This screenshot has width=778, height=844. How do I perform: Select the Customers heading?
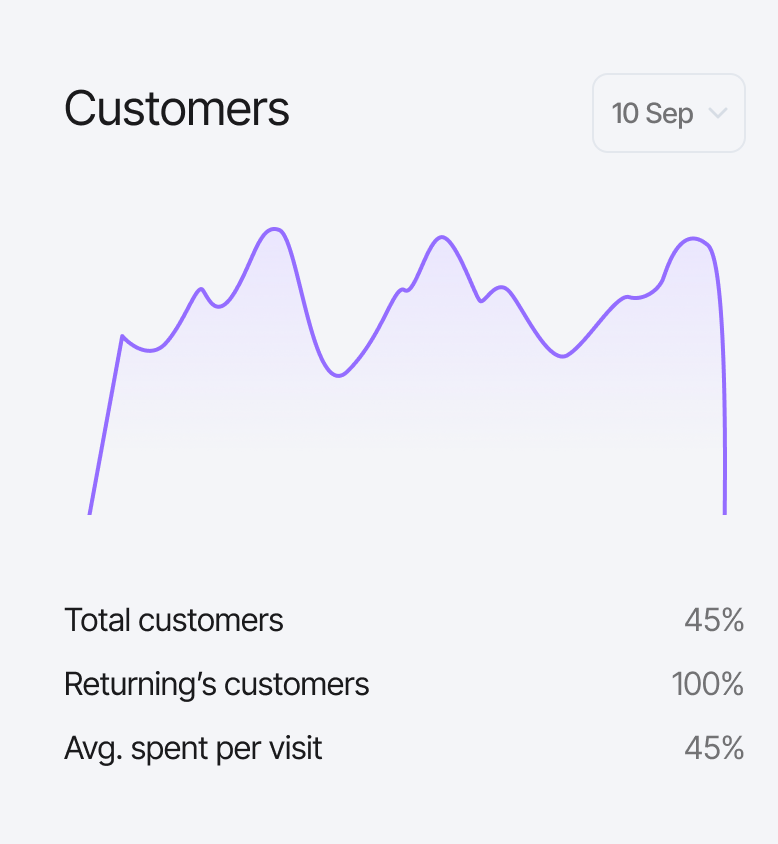pyautogui.click(x=176, y=110)
